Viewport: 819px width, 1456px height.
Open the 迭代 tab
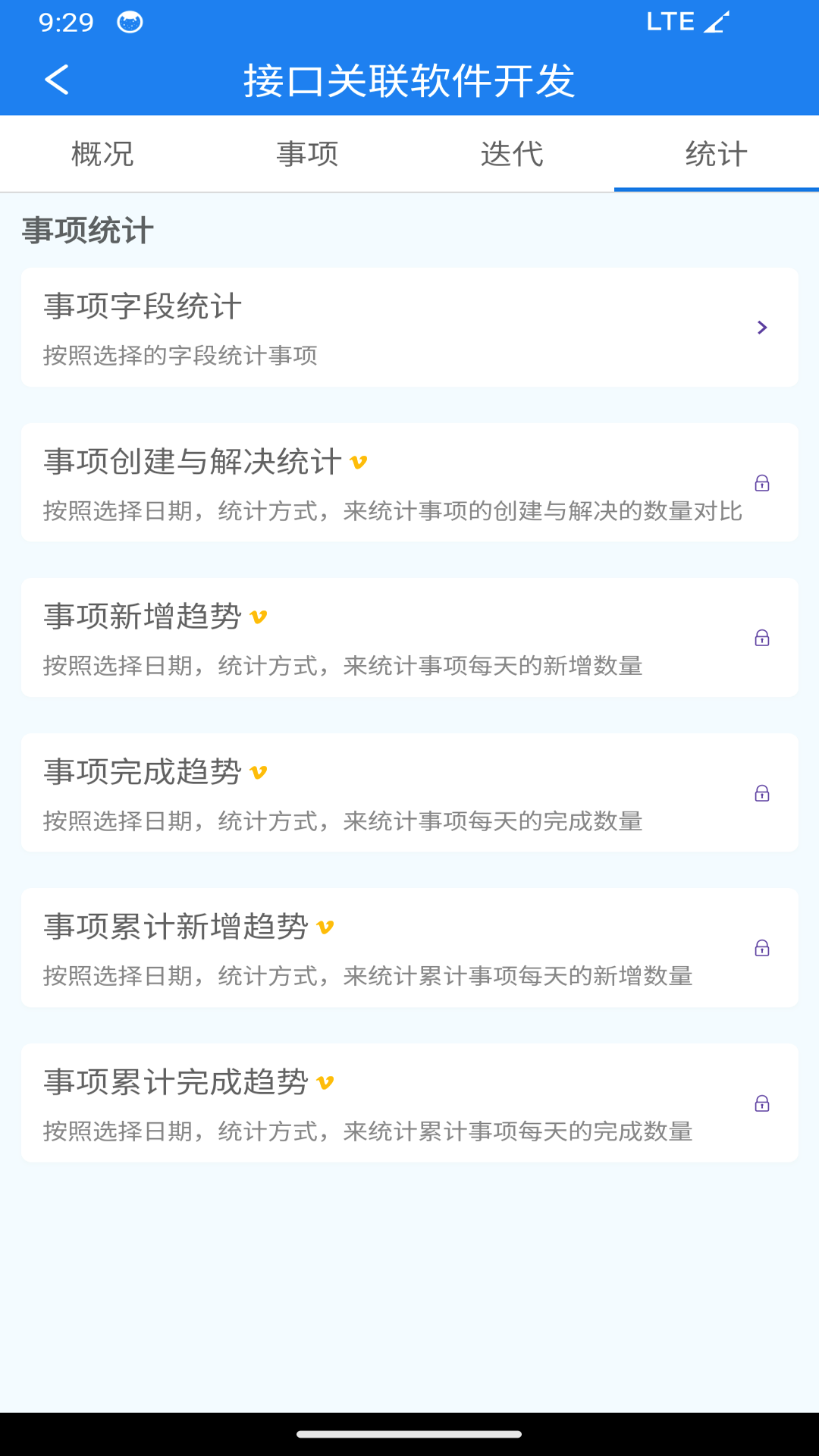(512, 154)
